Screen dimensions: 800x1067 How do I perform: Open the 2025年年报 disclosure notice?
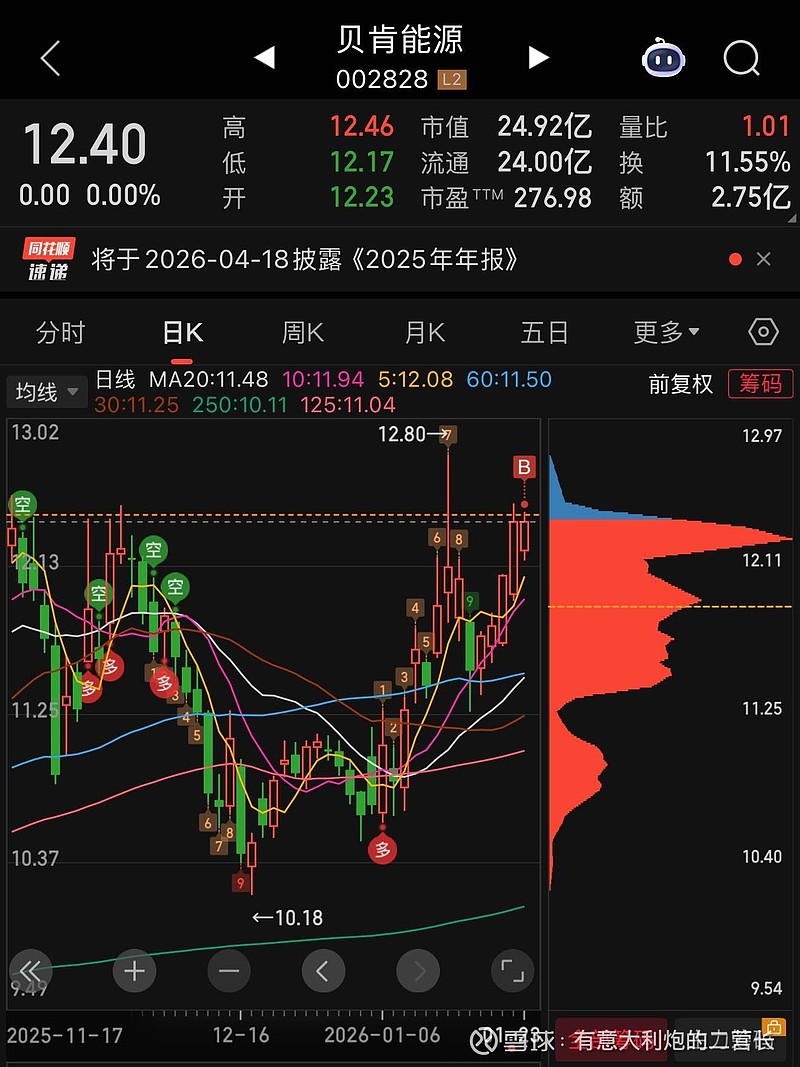click(x=305, y=259)
